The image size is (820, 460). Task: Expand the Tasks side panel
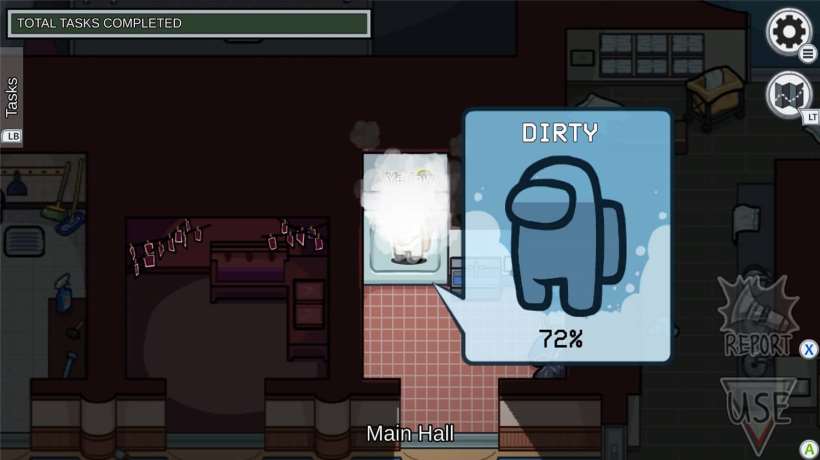(12, 98)
